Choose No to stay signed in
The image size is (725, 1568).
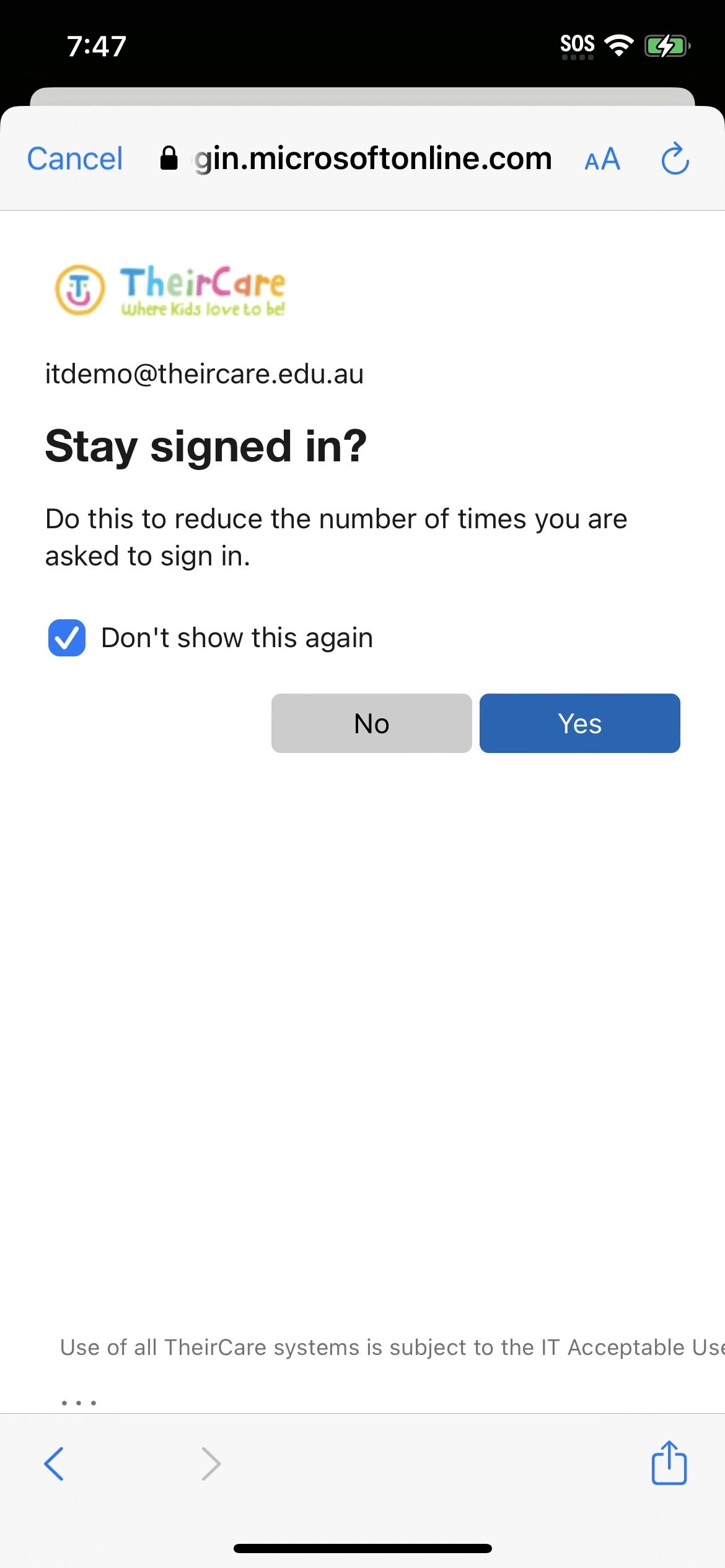coord(371,723)
